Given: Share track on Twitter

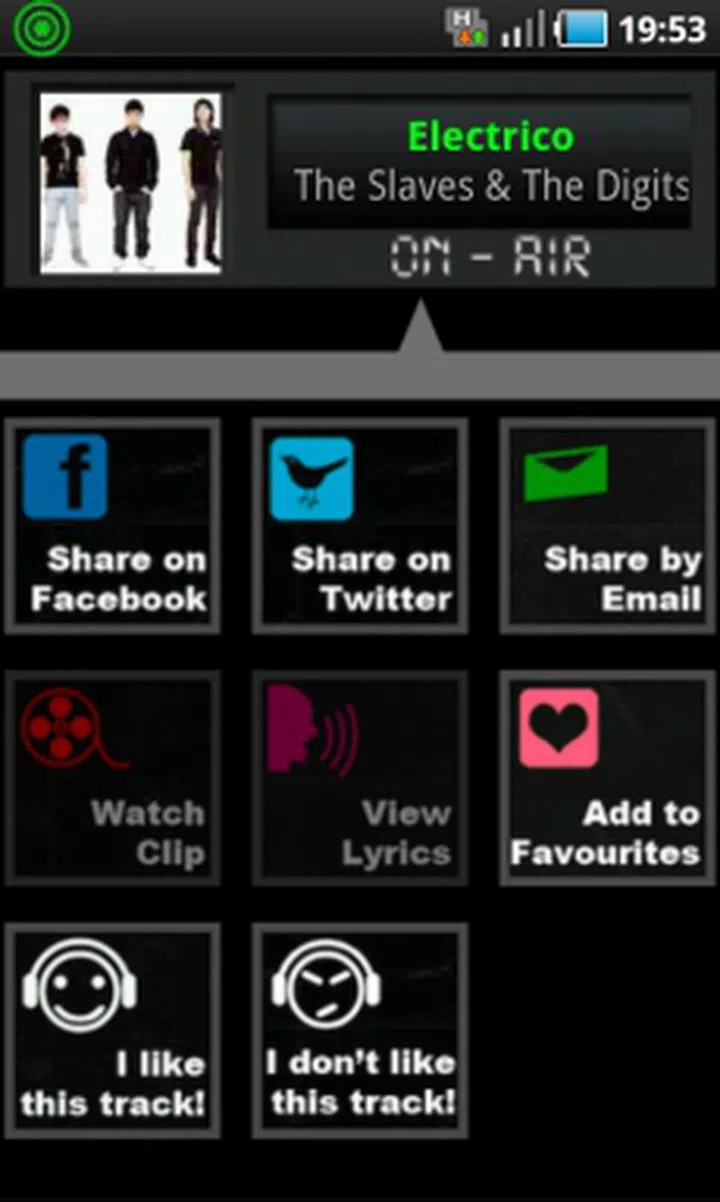Looking at the screenshot, I should coord(360,526).
